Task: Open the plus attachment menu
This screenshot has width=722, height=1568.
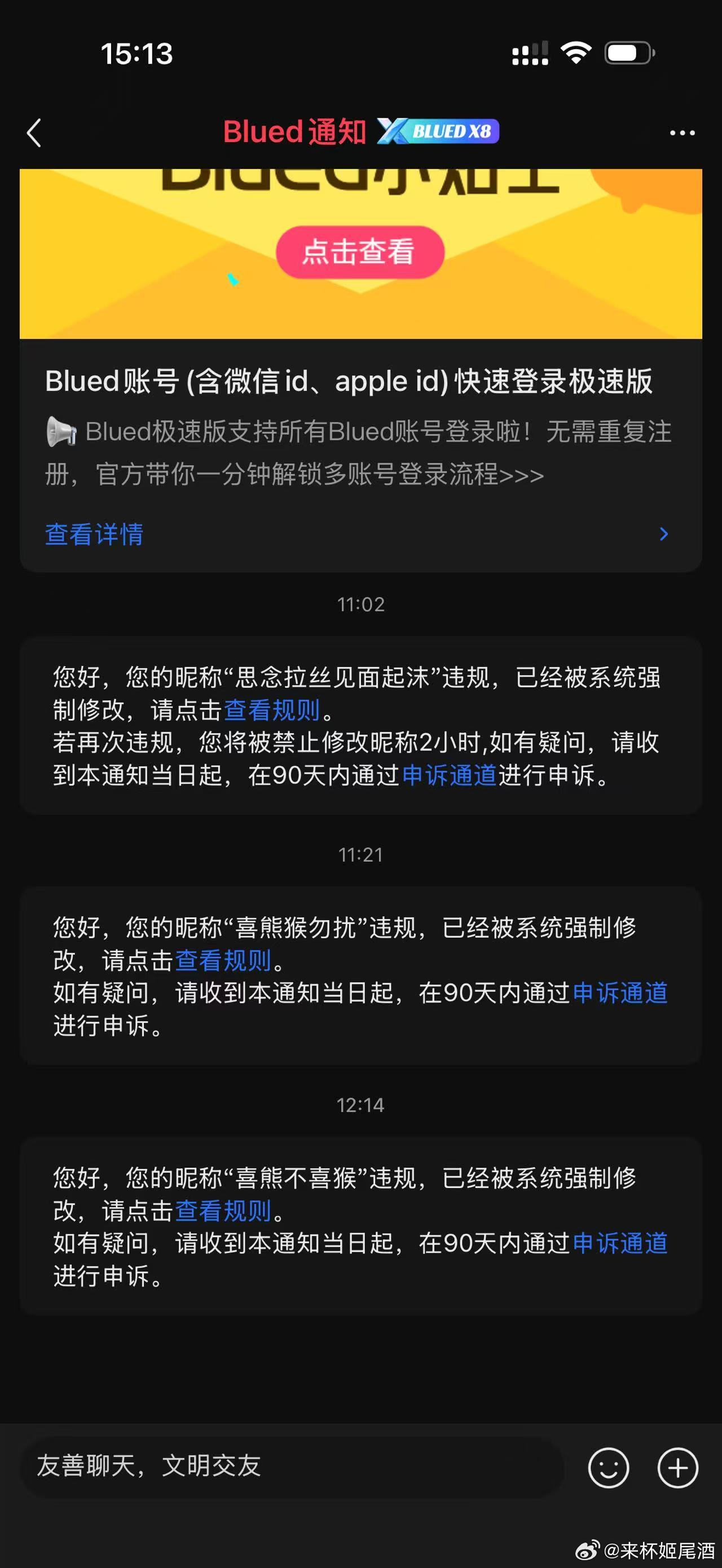Action: [677, 1468]
